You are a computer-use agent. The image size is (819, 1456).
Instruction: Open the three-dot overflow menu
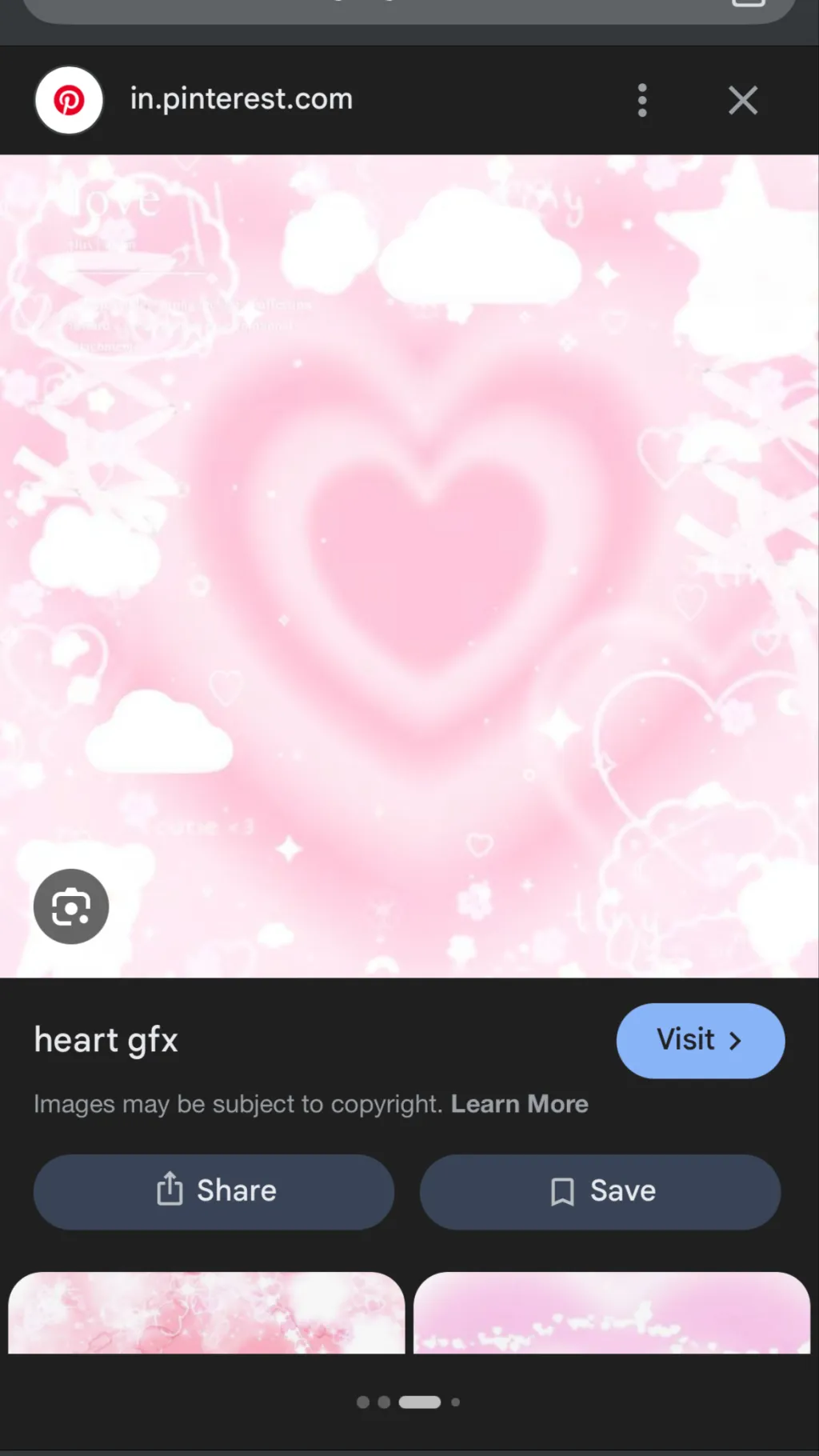coord(641,99)
